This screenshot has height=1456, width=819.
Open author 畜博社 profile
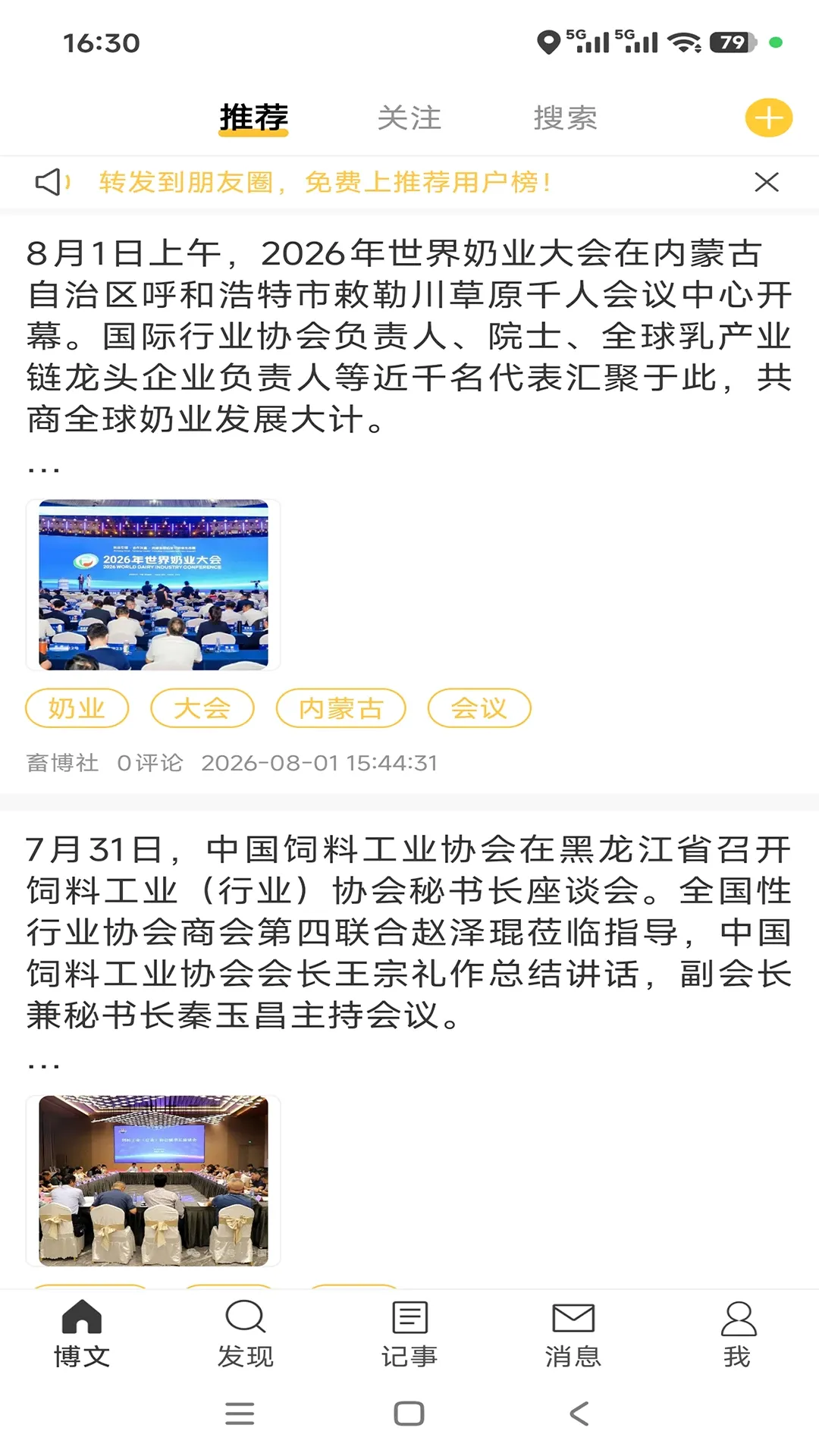coord(63,763)
